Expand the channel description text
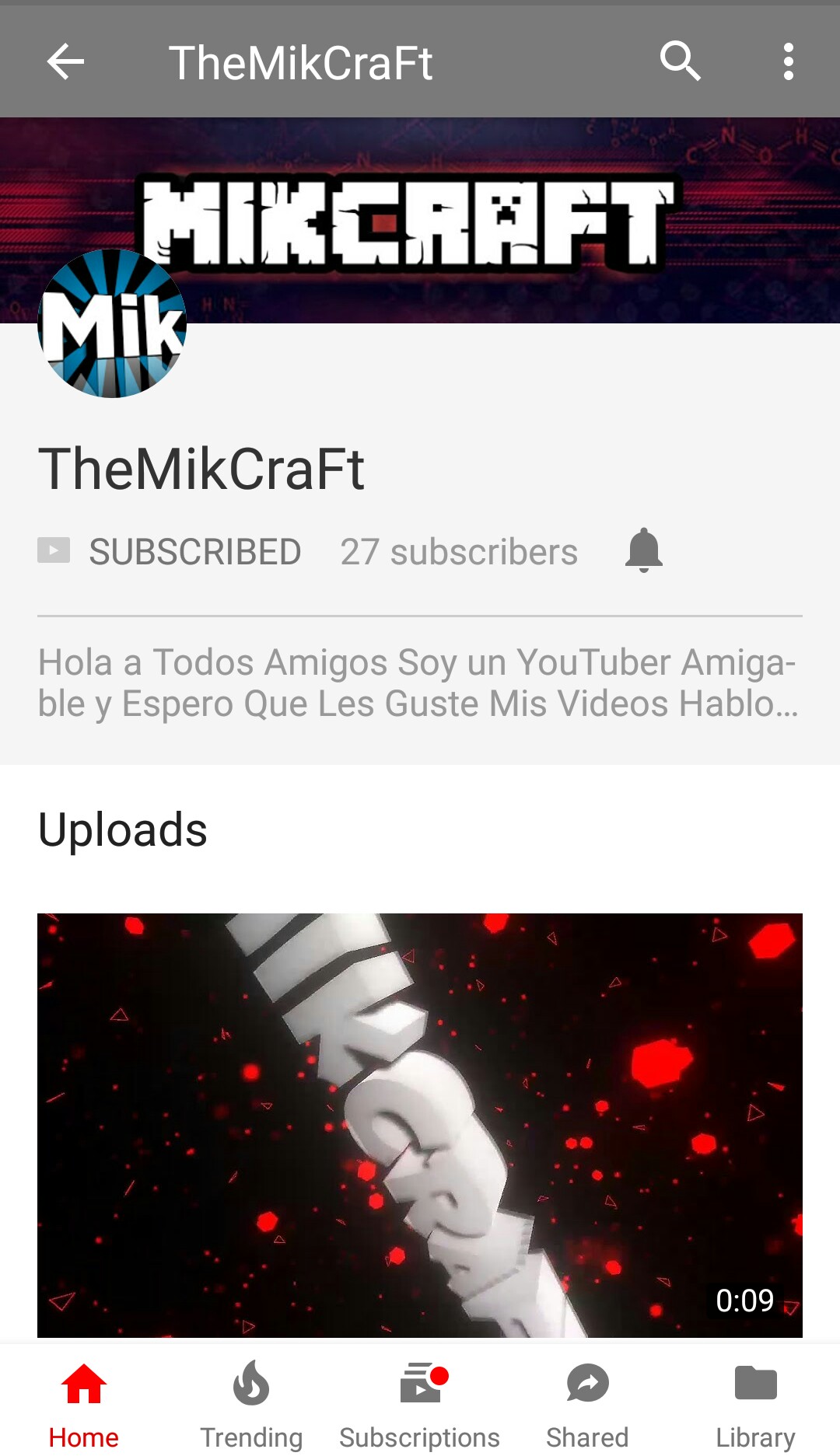Viewport: 840px width, 1456px height. point(418,683)
